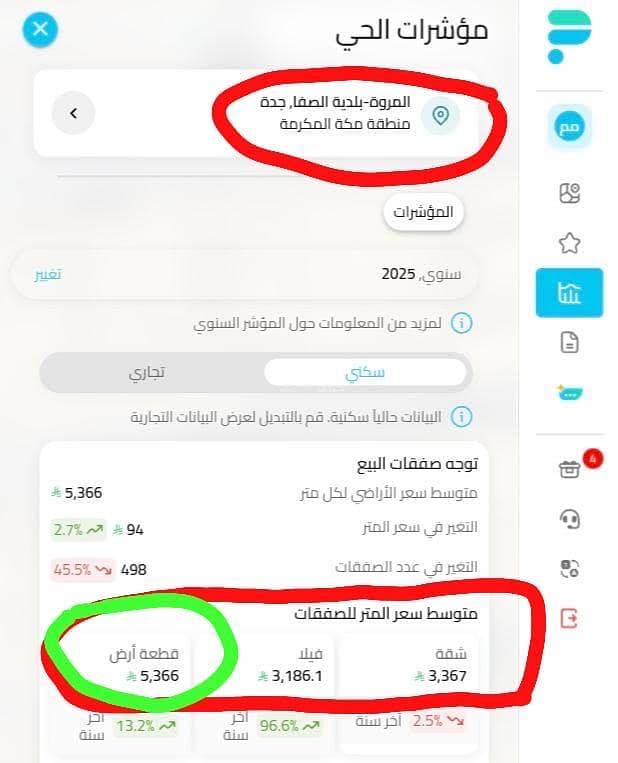Viewport: 618px width, 763px height.
Task: Tap the المؤشرات chip
Action: [x=424, y=212]
